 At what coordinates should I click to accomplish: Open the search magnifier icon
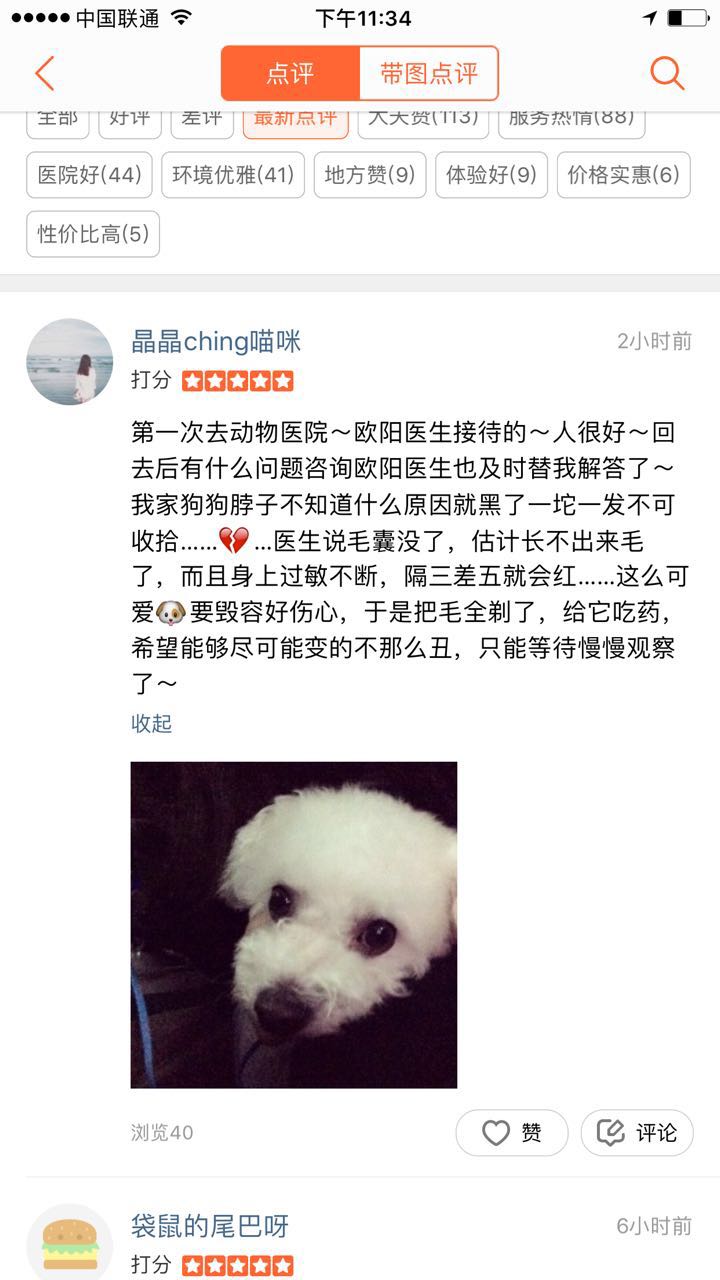point(667,73)
